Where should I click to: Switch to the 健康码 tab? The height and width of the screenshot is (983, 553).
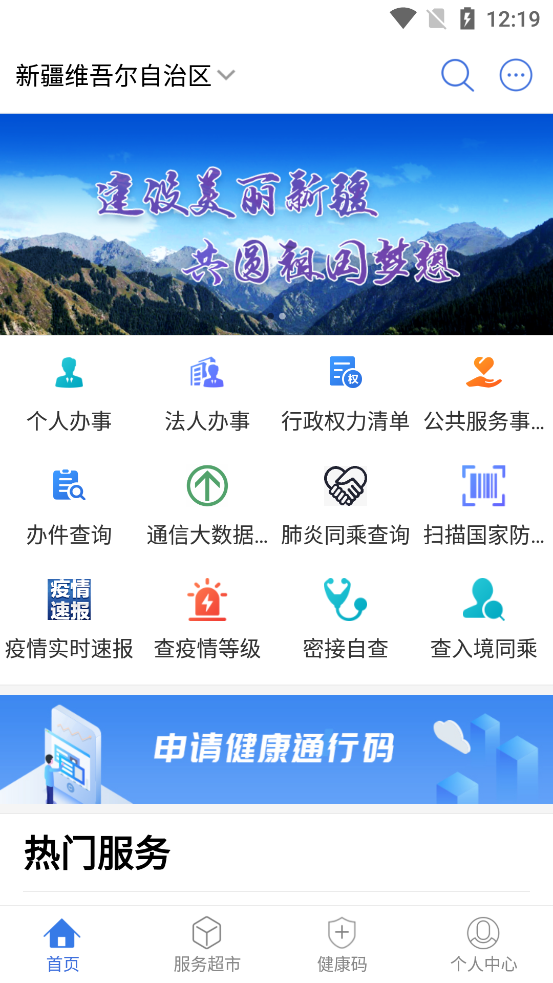342,944
